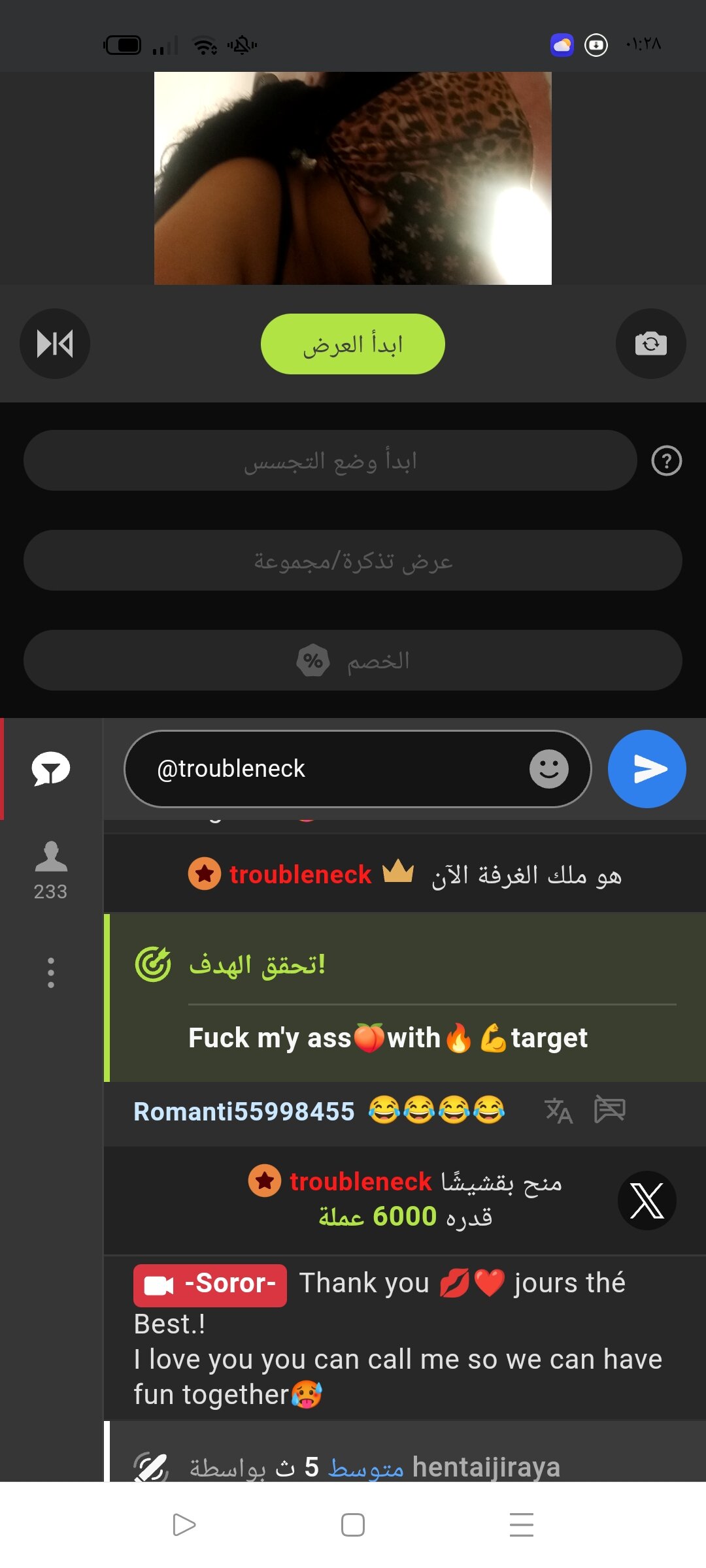
Task: Open the الخصم discount option
Action: tap(352, 661)
